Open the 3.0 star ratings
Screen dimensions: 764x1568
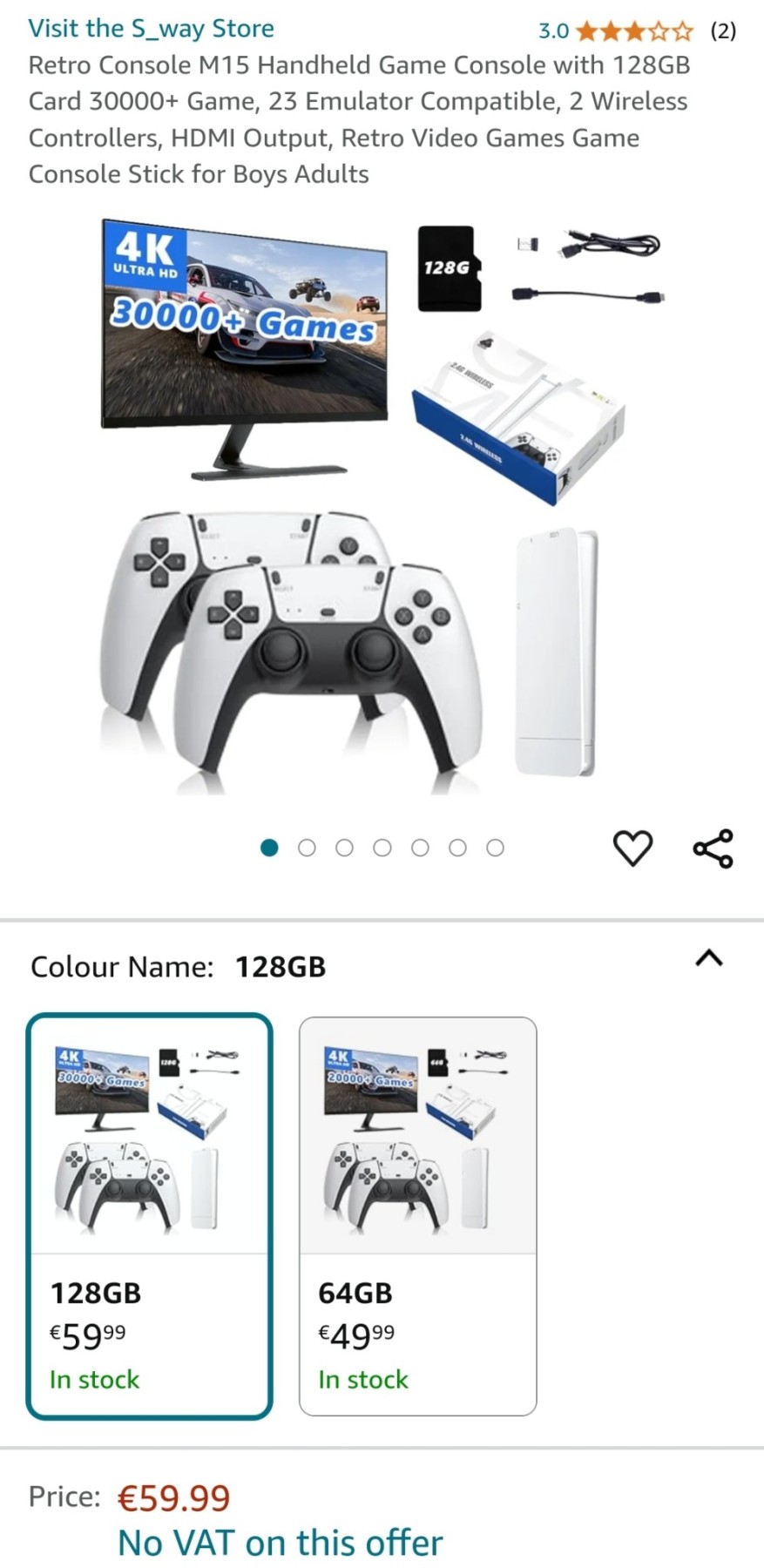point(637,31)
